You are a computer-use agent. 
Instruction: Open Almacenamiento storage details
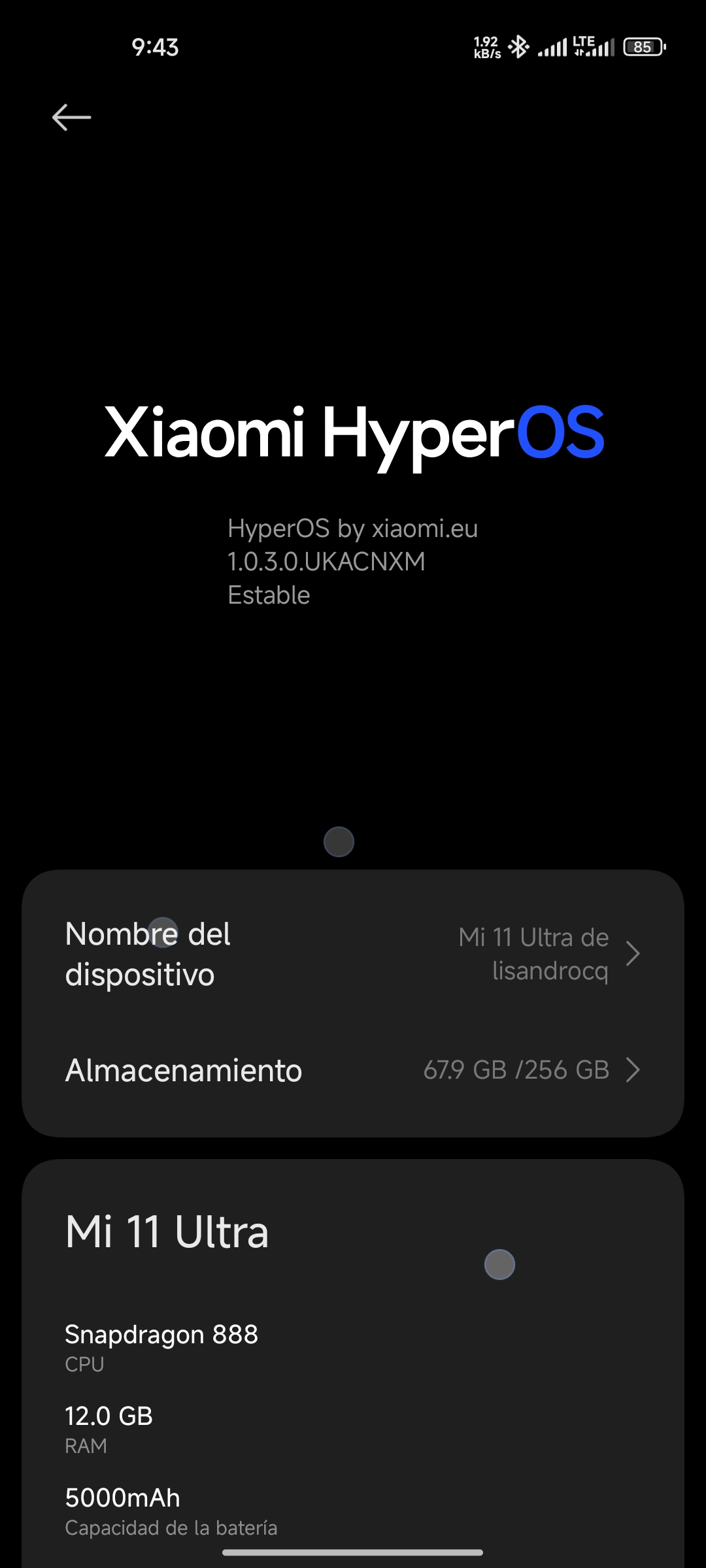[353, 1070]
